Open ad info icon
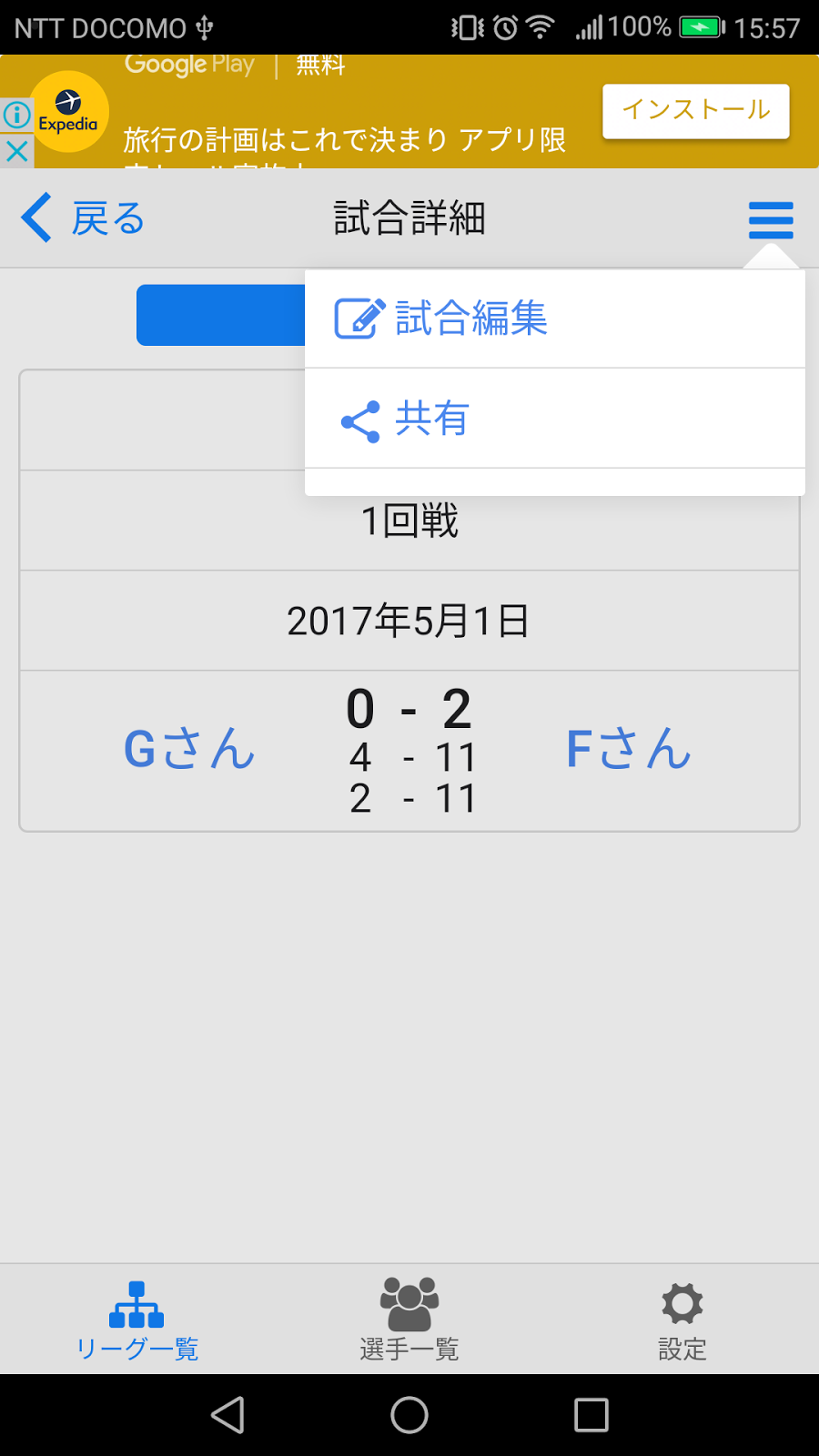 pos(16,116)
